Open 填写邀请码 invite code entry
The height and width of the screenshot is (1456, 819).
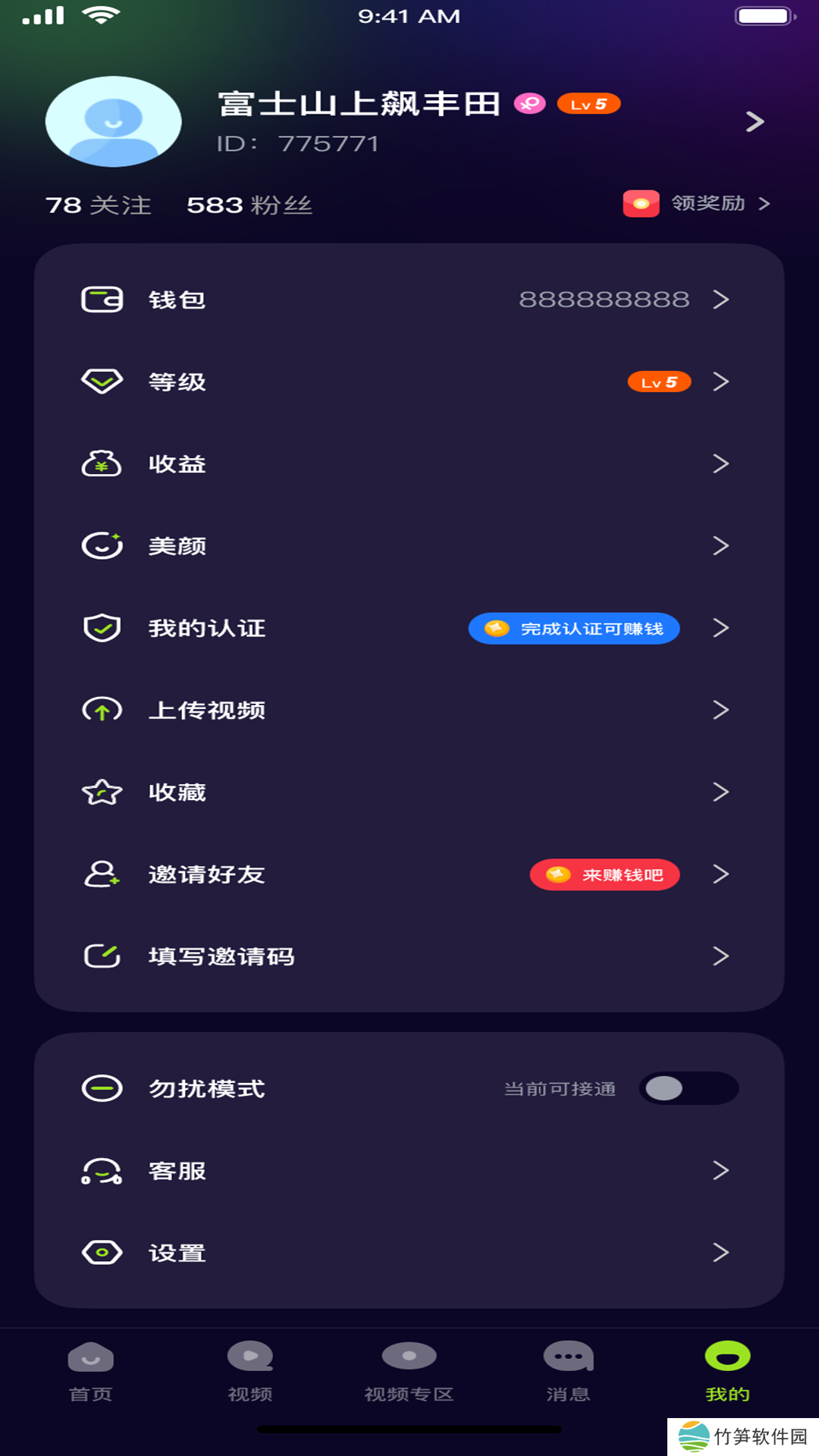click(409, 956)
